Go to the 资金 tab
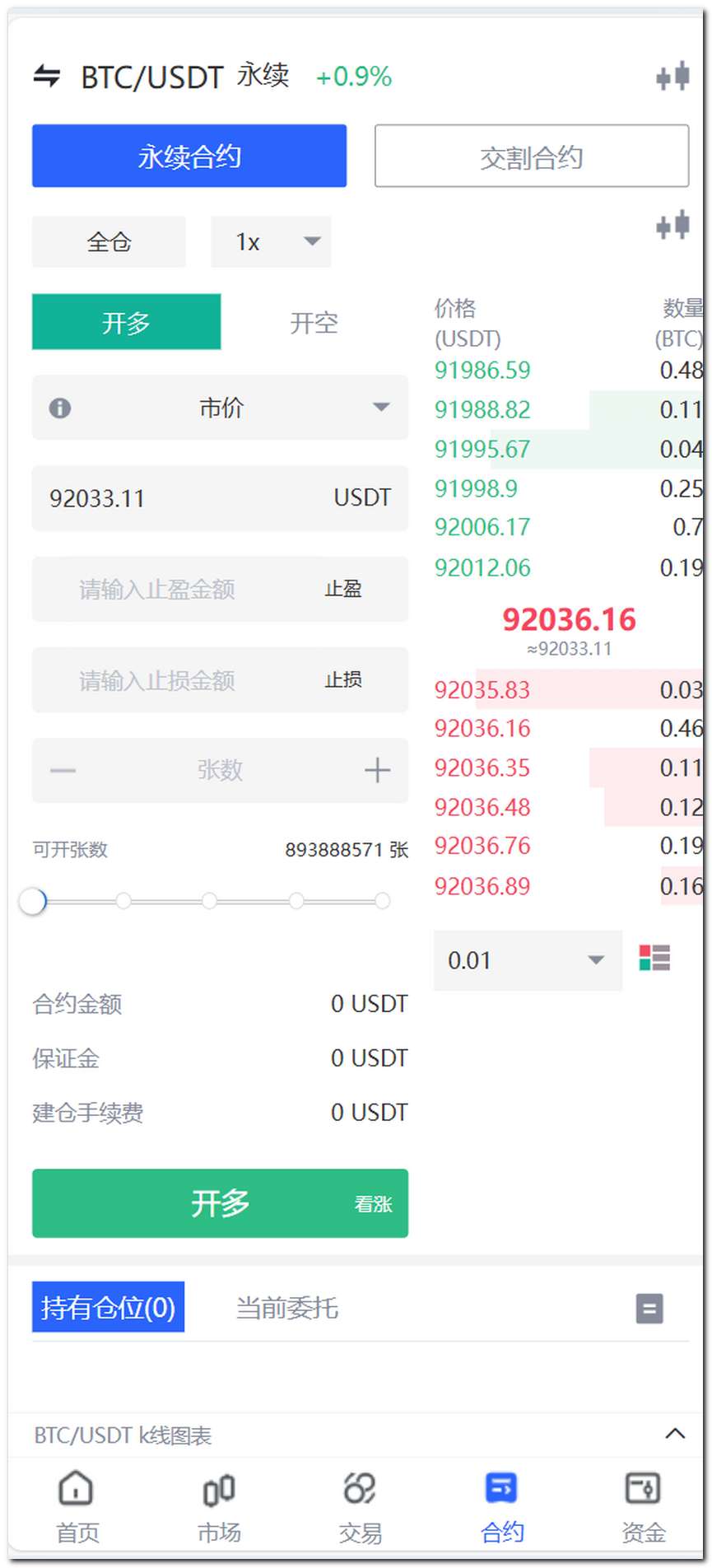 click(643, 1506)
